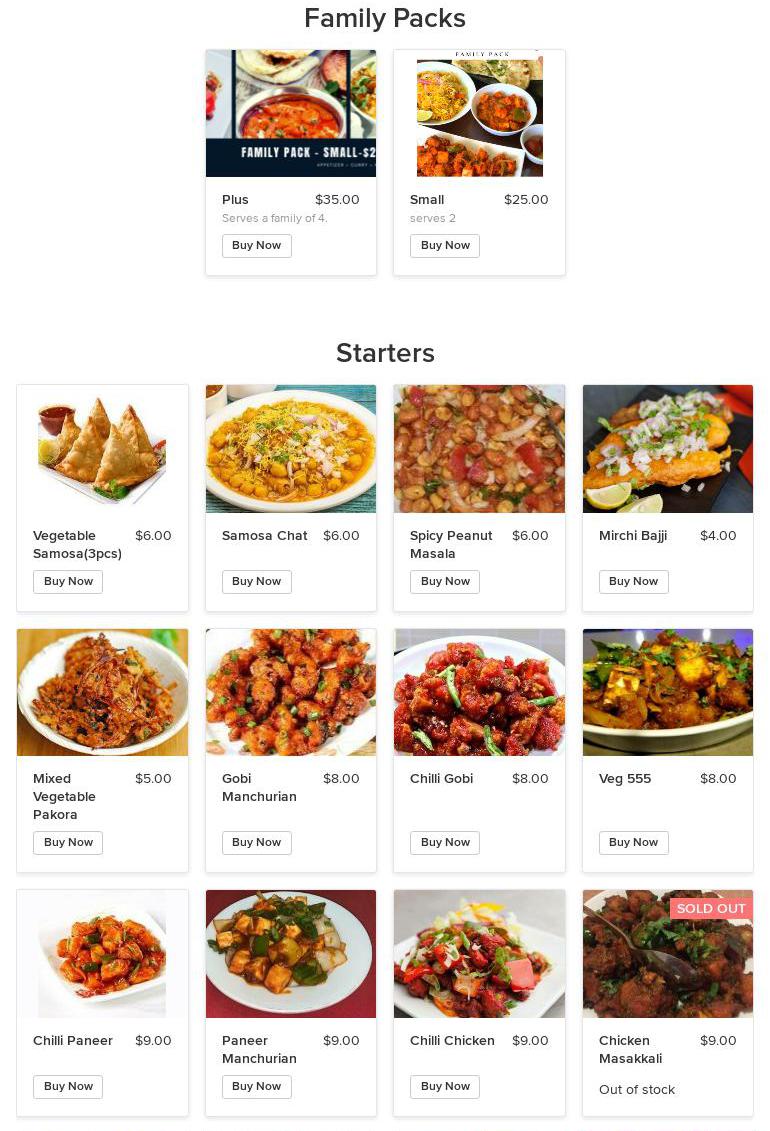Buy Mixed Vegetable Pakora now

click(x=68, y=843)
